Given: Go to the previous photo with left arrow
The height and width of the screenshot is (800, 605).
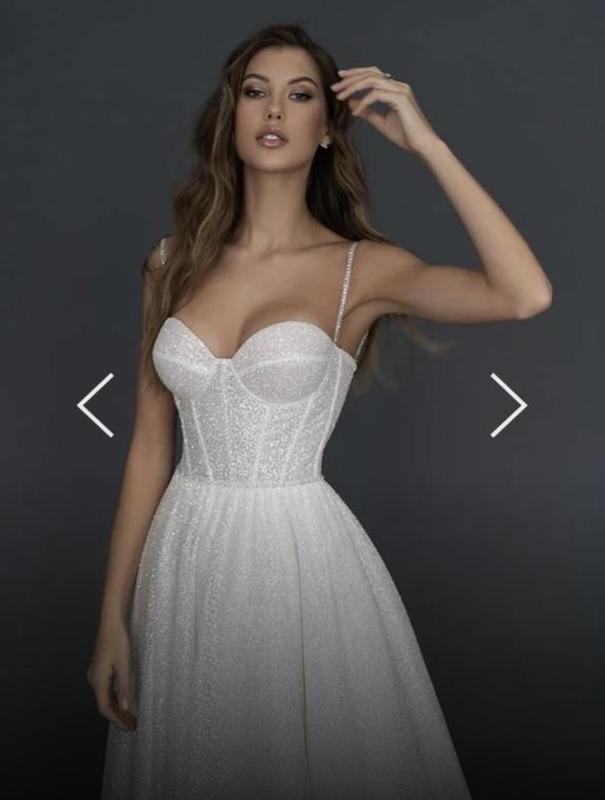Looking at the screenshot, I should point(95,405).
